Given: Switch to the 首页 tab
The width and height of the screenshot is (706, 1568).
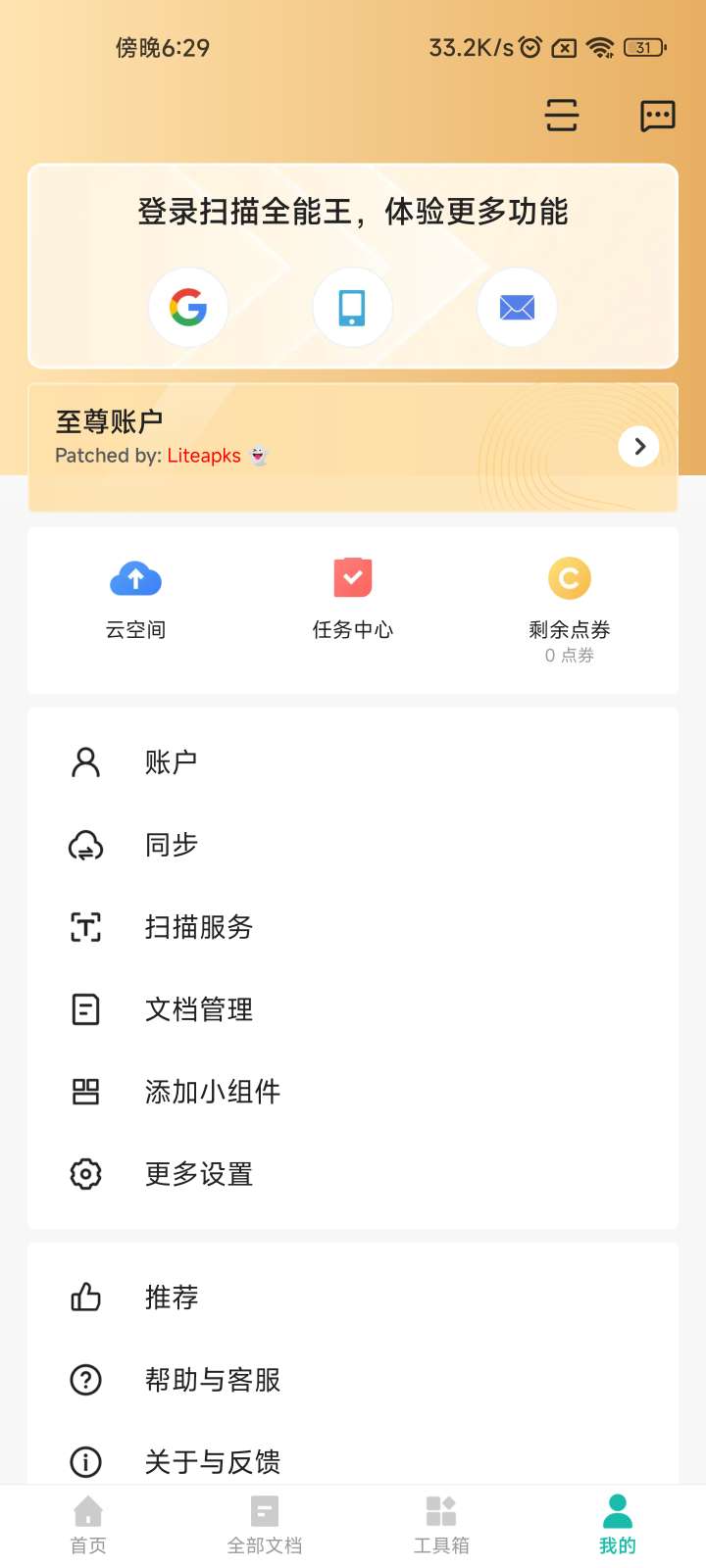Looking at the screenshot, I should coord(88,1525).
